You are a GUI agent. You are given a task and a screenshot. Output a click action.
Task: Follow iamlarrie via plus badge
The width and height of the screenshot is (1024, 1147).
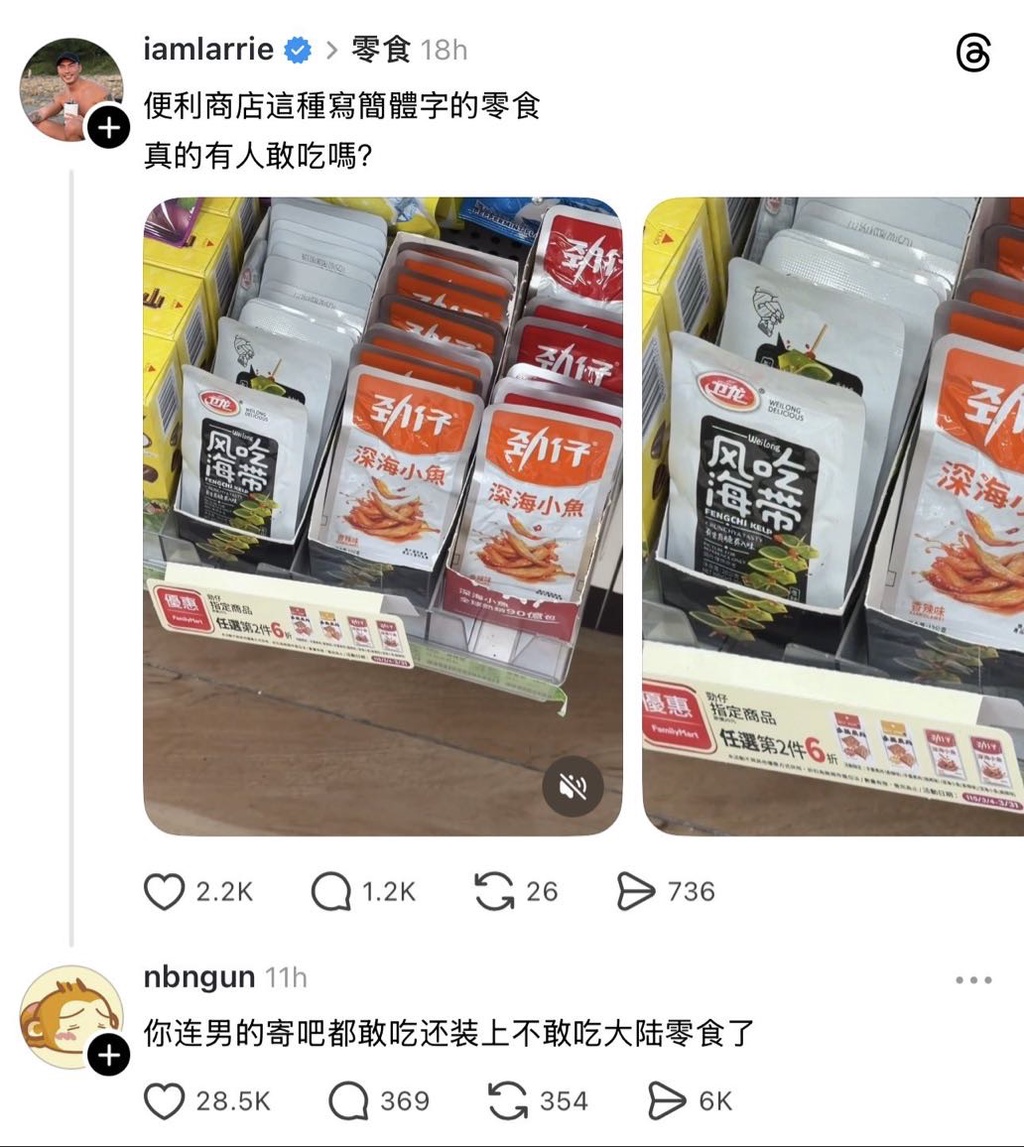[109, 128]
